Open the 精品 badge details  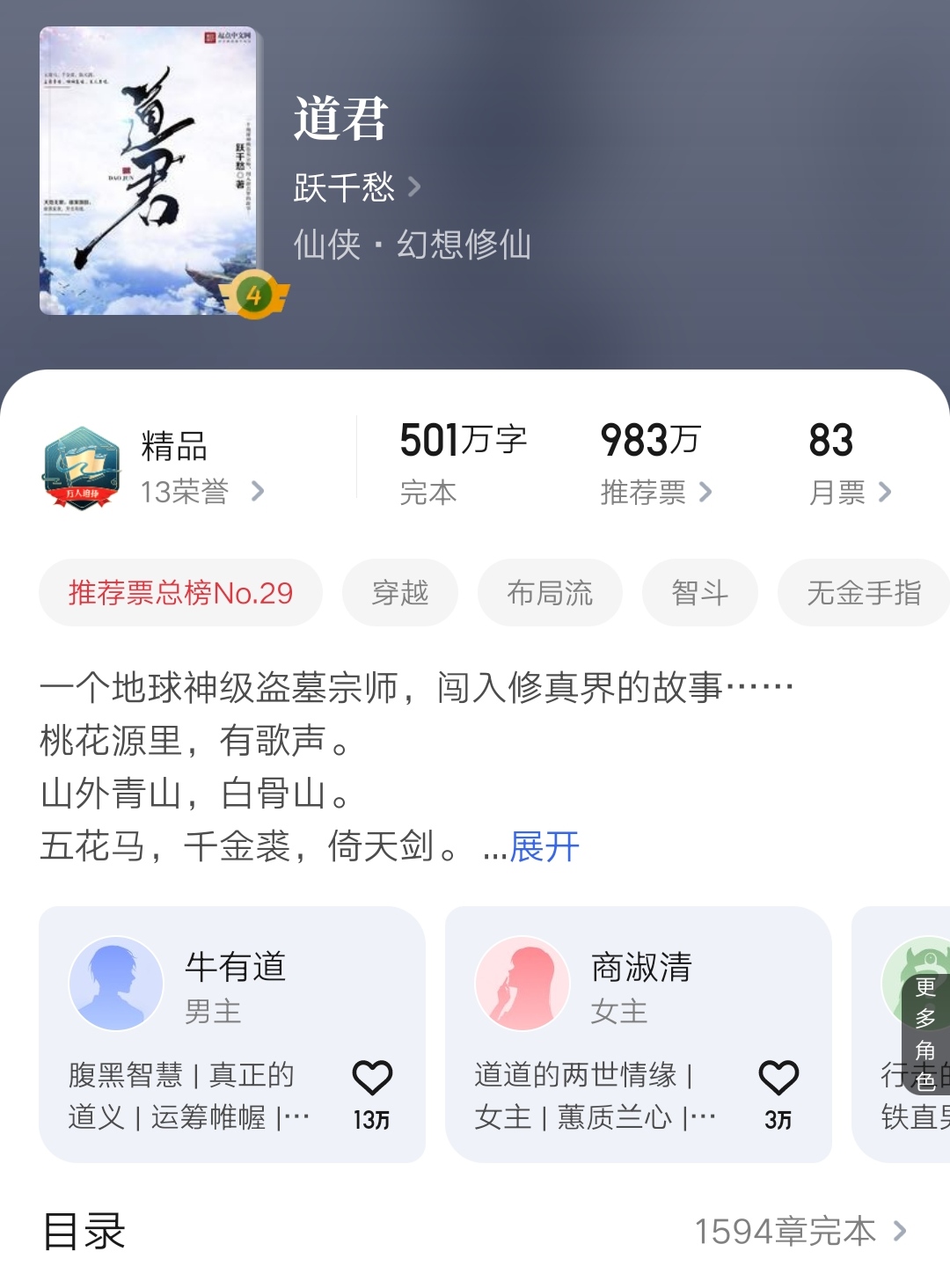(x=84, y=466)
